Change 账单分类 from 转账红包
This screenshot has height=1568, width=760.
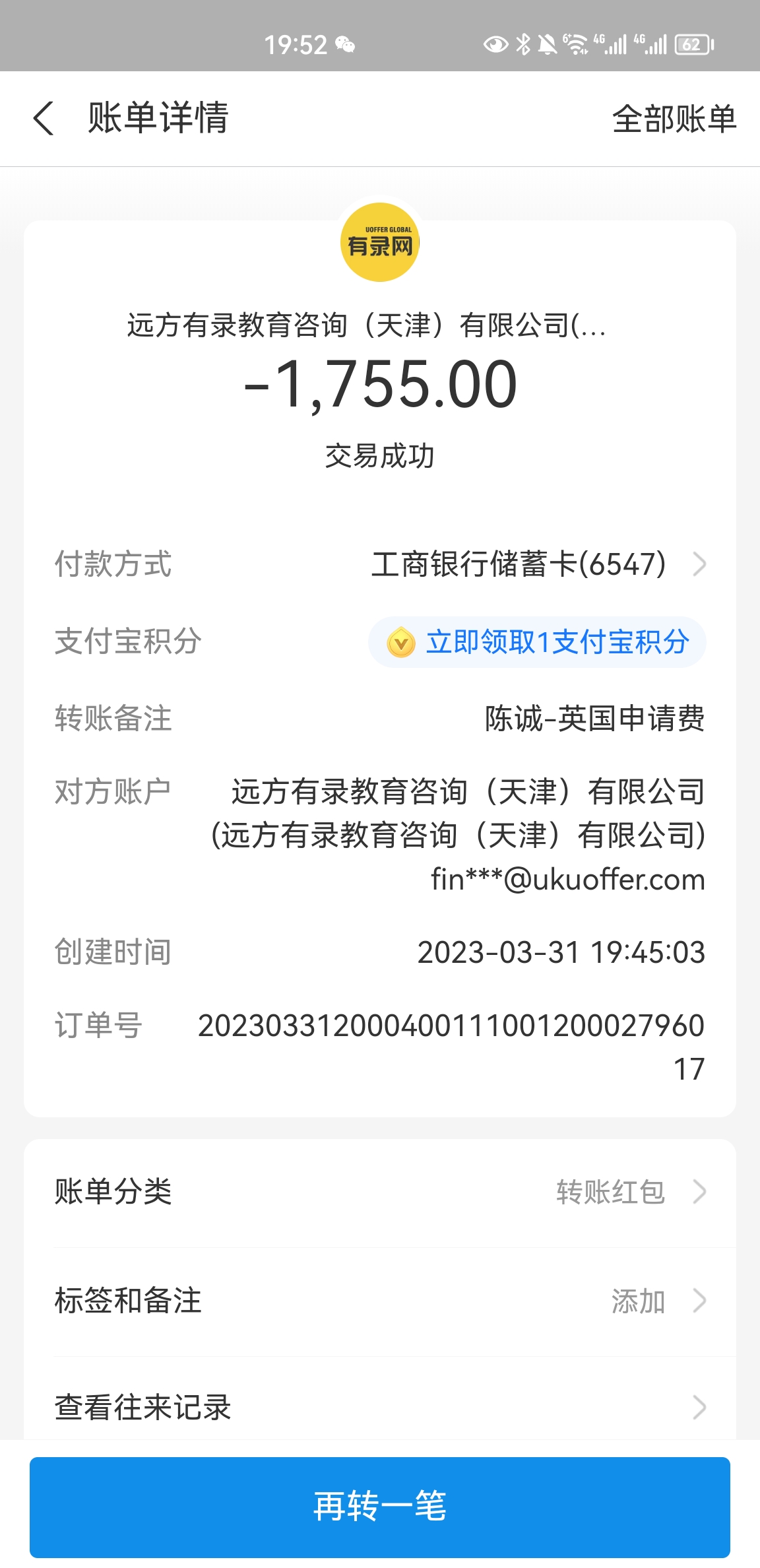coord(380,1192)
